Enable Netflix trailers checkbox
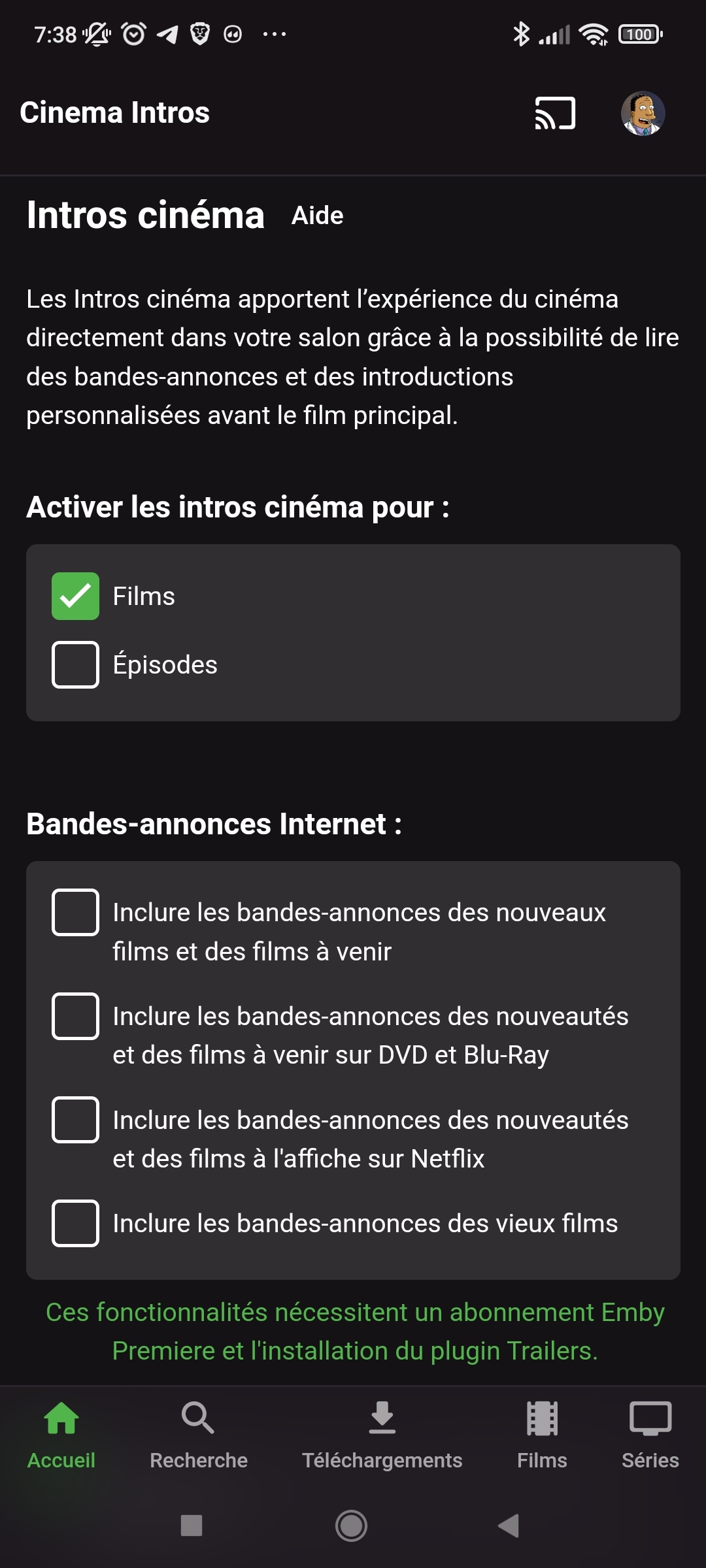Image resolution: width=706 pixels, height=1568 pixels. click(x=76, y=1120)
